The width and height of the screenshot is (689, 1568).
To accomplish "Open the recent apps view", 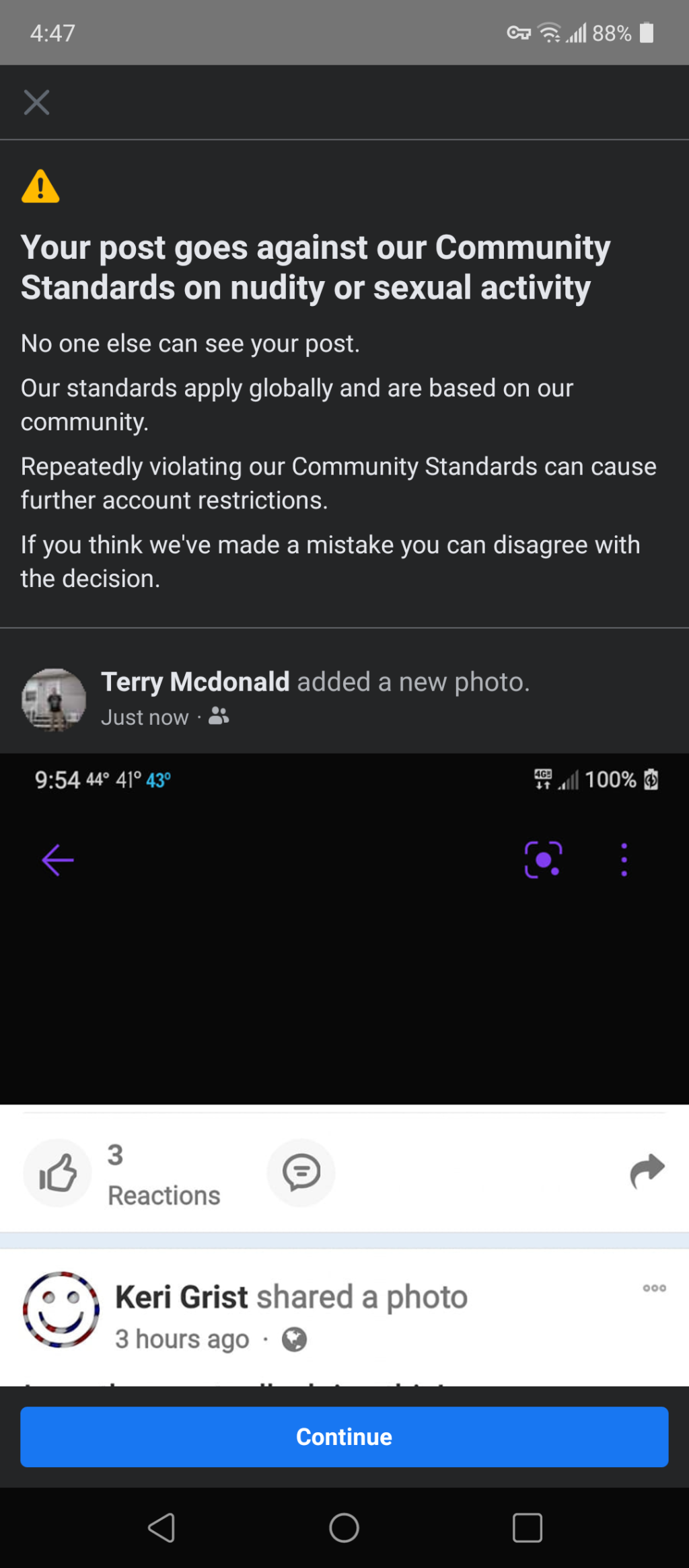I will (527, 1528).
